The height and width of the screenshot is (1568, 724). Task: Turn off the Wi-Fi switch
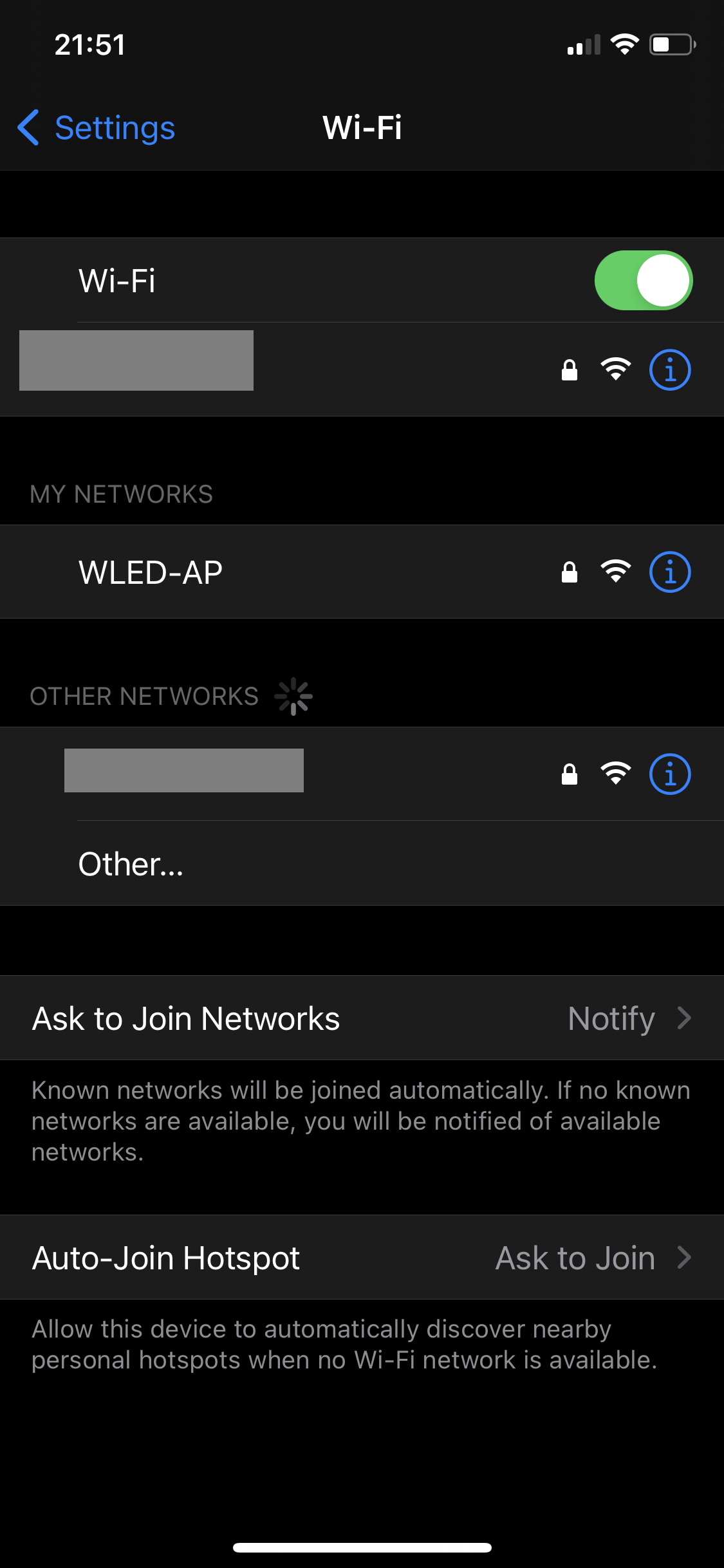(643, 281)
